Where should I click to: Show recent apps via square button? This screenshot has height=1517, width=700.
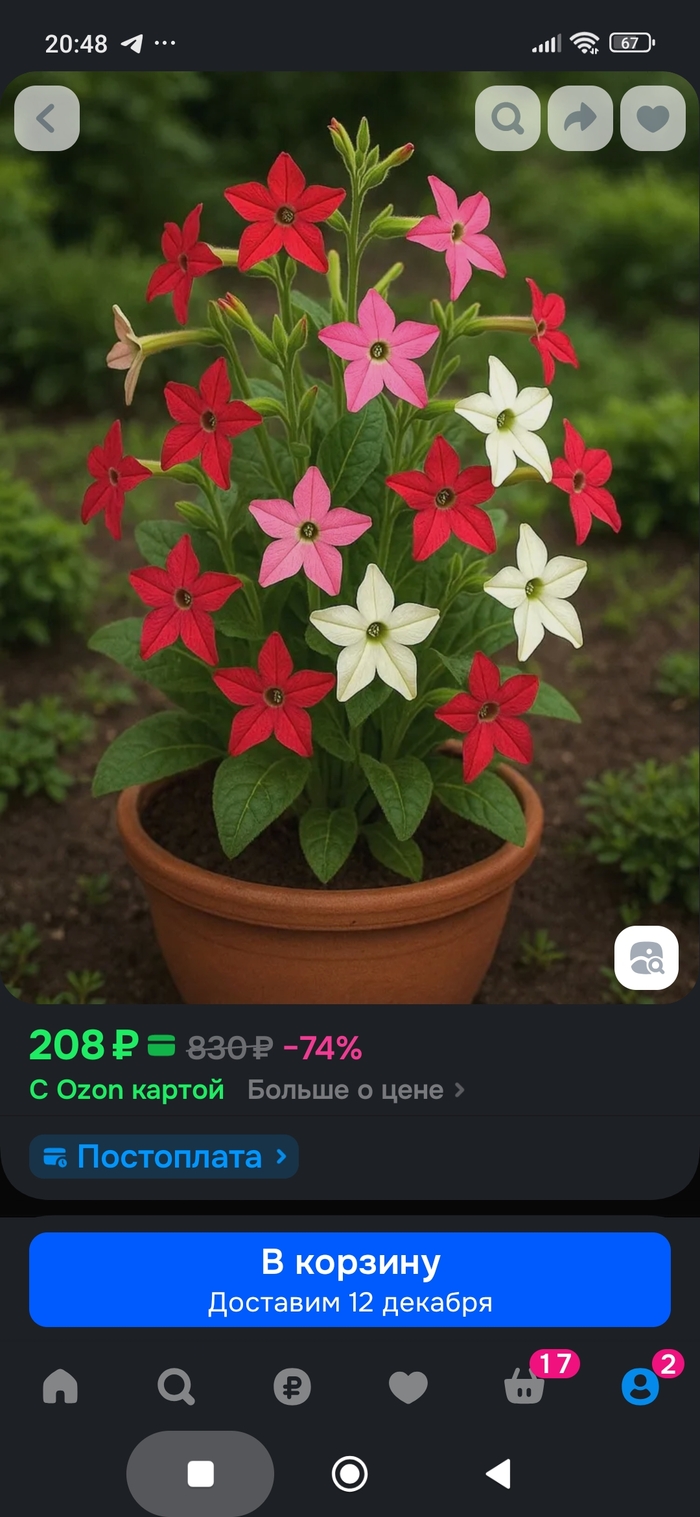pos(201,1474)
